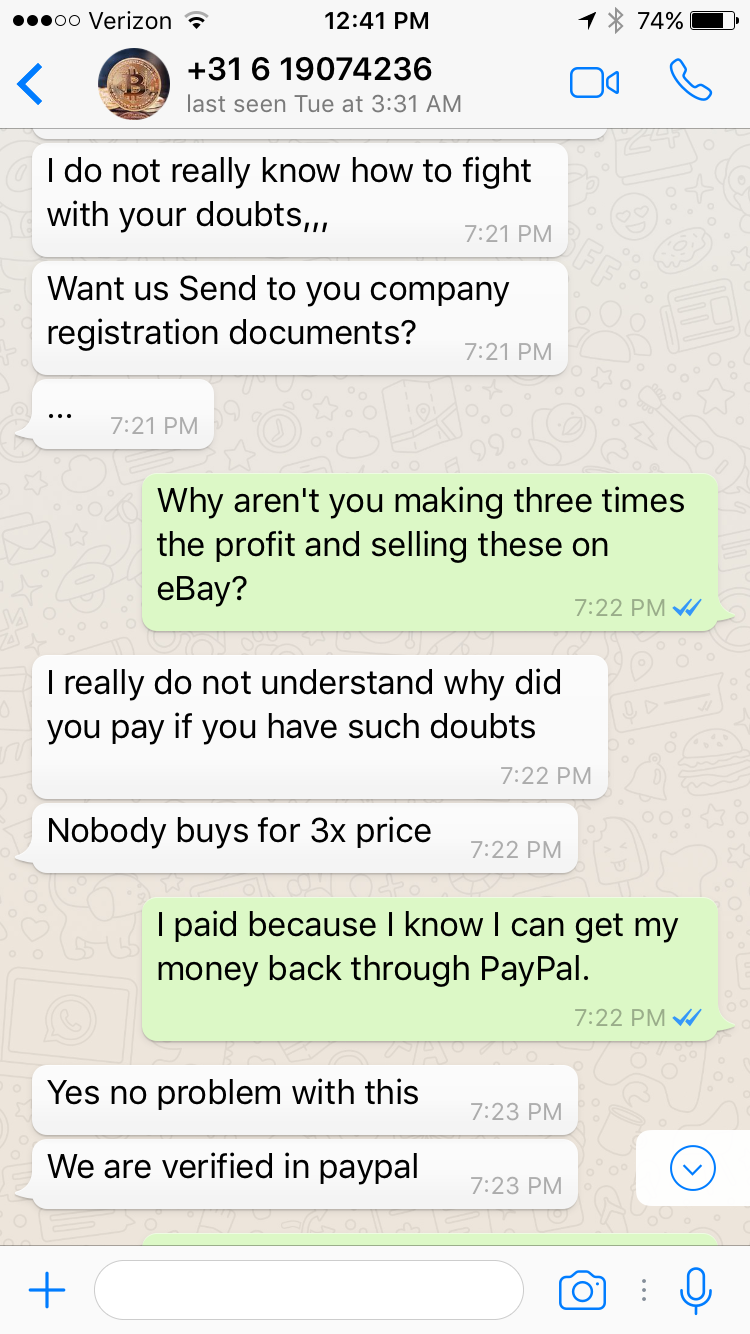Tap the microphone to record voice message
Screen dimensions: 750x1334
[695, 1290]
